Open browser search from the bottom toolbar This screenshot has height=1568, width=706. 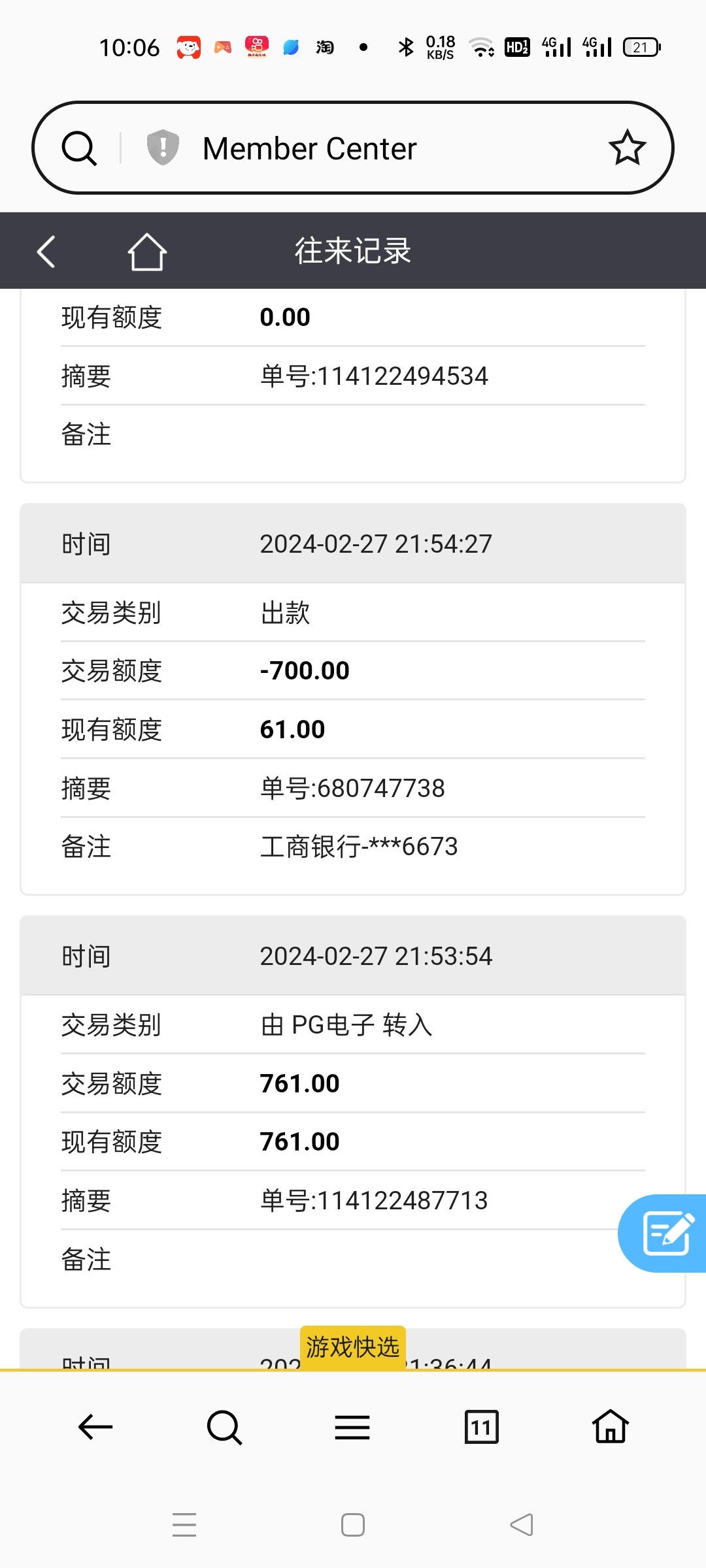224,1427
